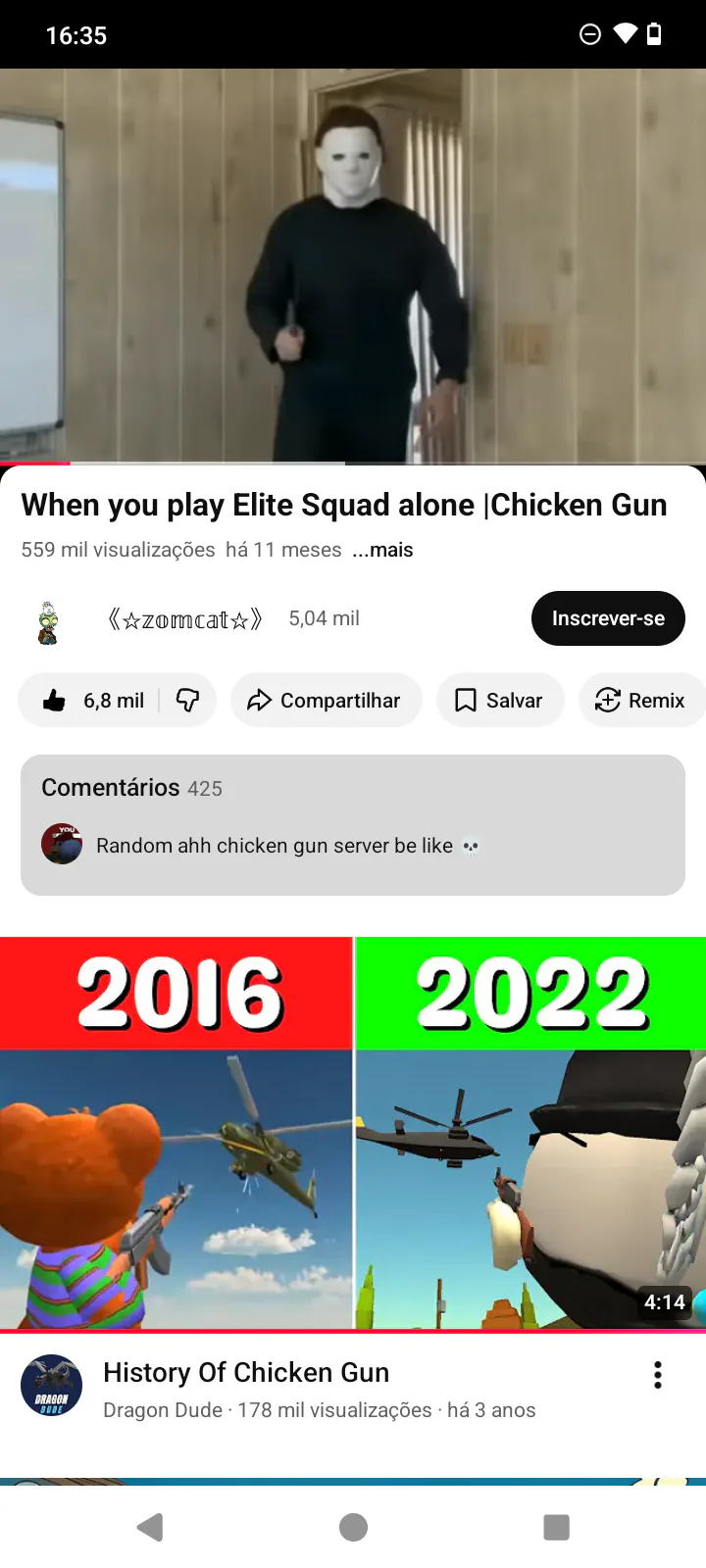Subscribe using the Inscrever-se button
Screen dimensions: 706x1568
coord(608,618)
